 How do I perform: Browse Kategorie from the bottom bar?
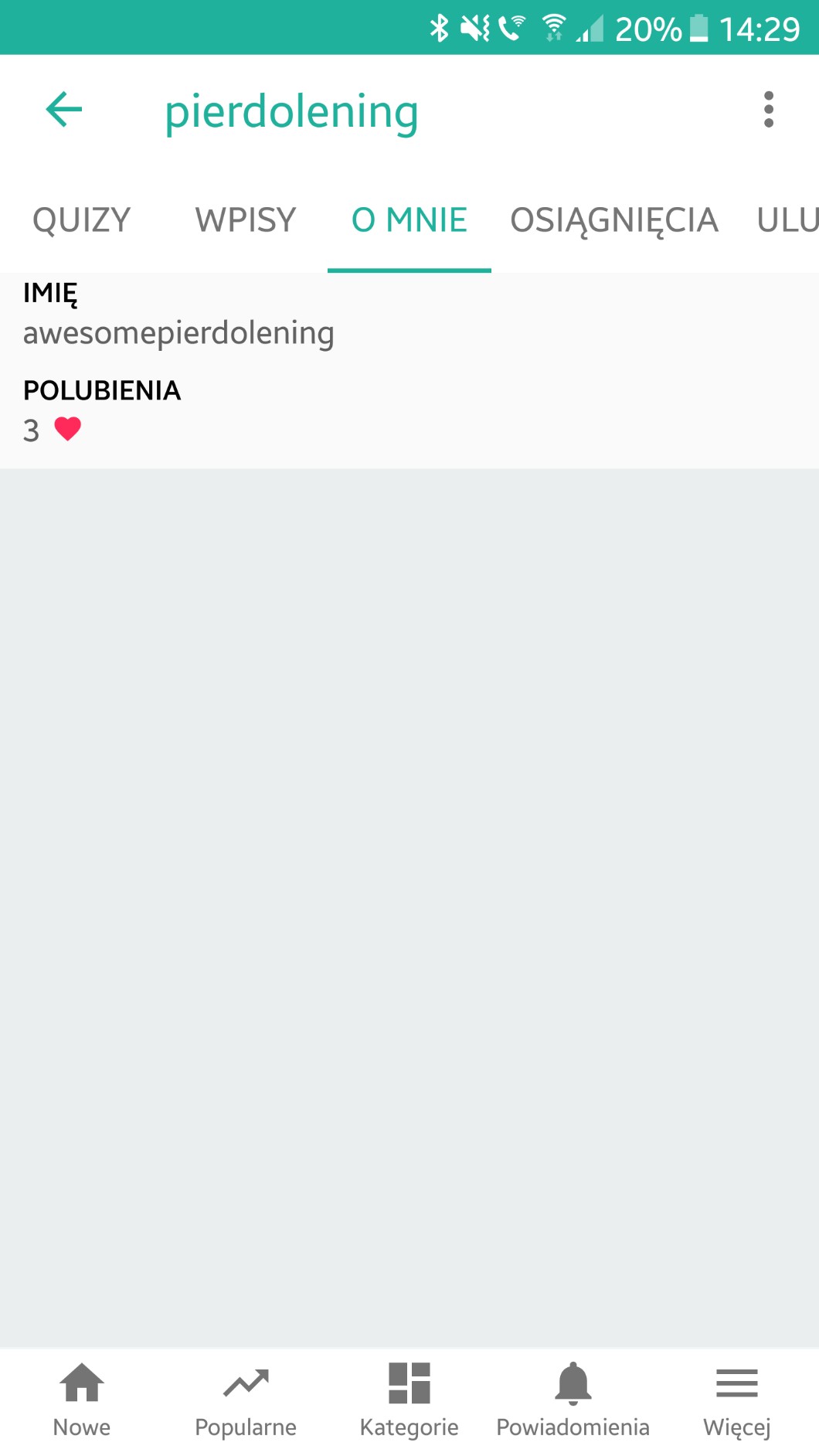tap(409, 1400)
